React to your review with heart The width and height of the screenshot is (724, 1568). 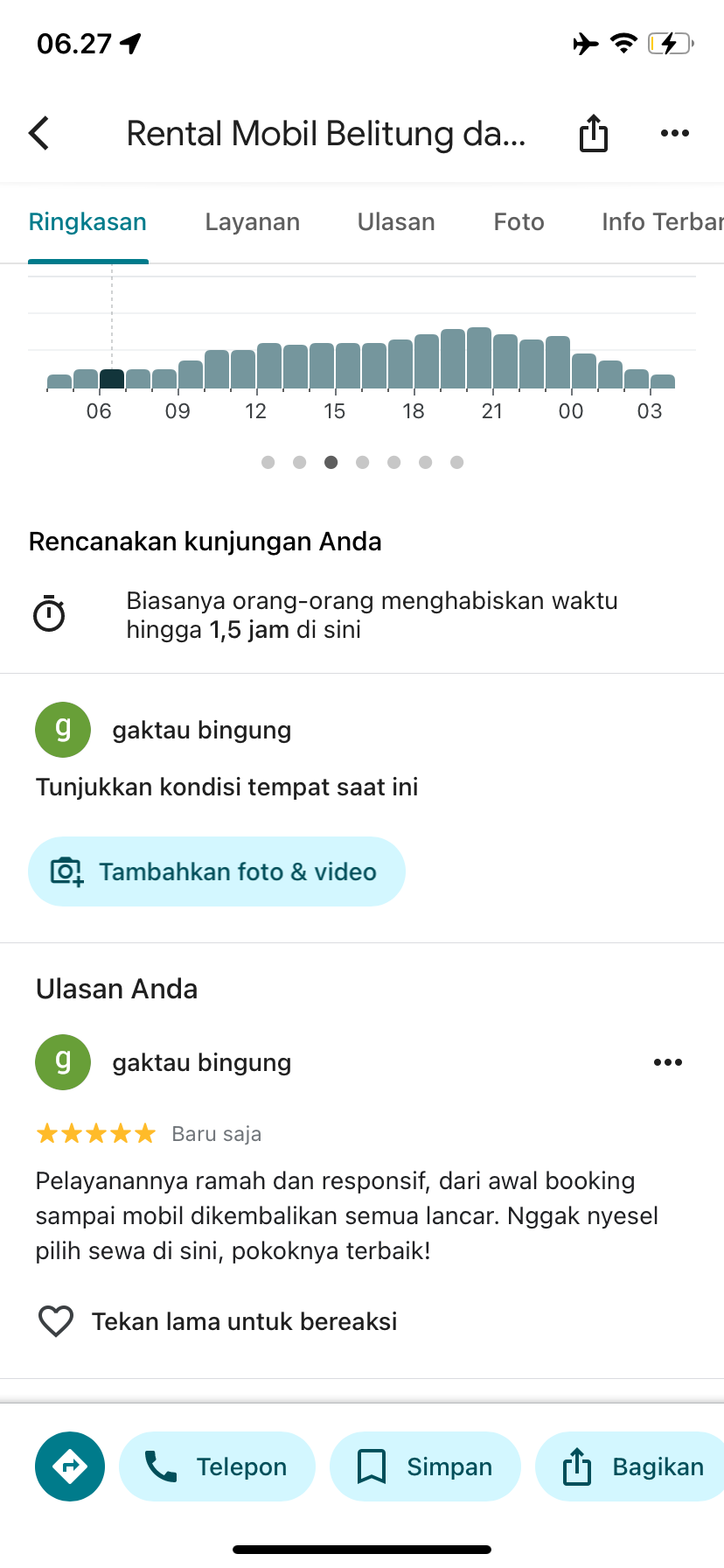(56, 1321)
